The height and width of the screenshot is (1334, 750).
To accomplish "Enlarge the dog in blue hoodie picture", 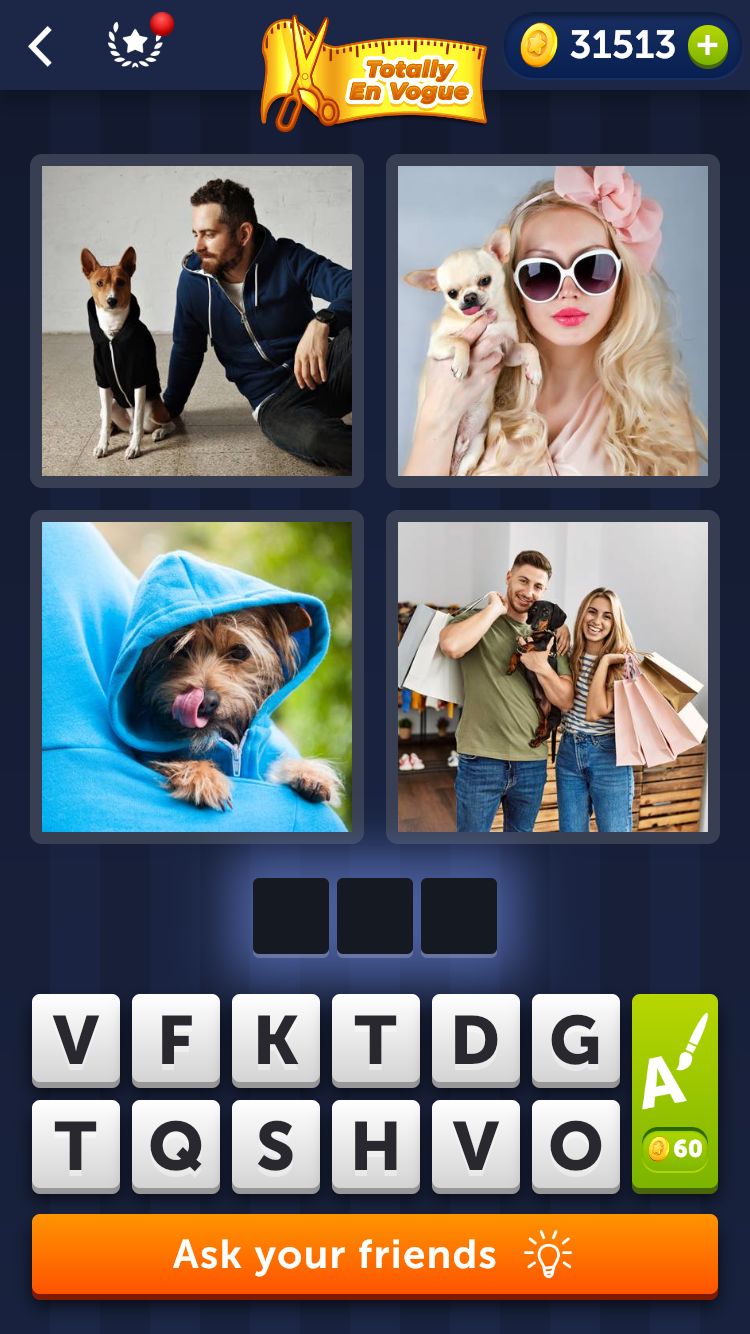I will pos(197,677).
